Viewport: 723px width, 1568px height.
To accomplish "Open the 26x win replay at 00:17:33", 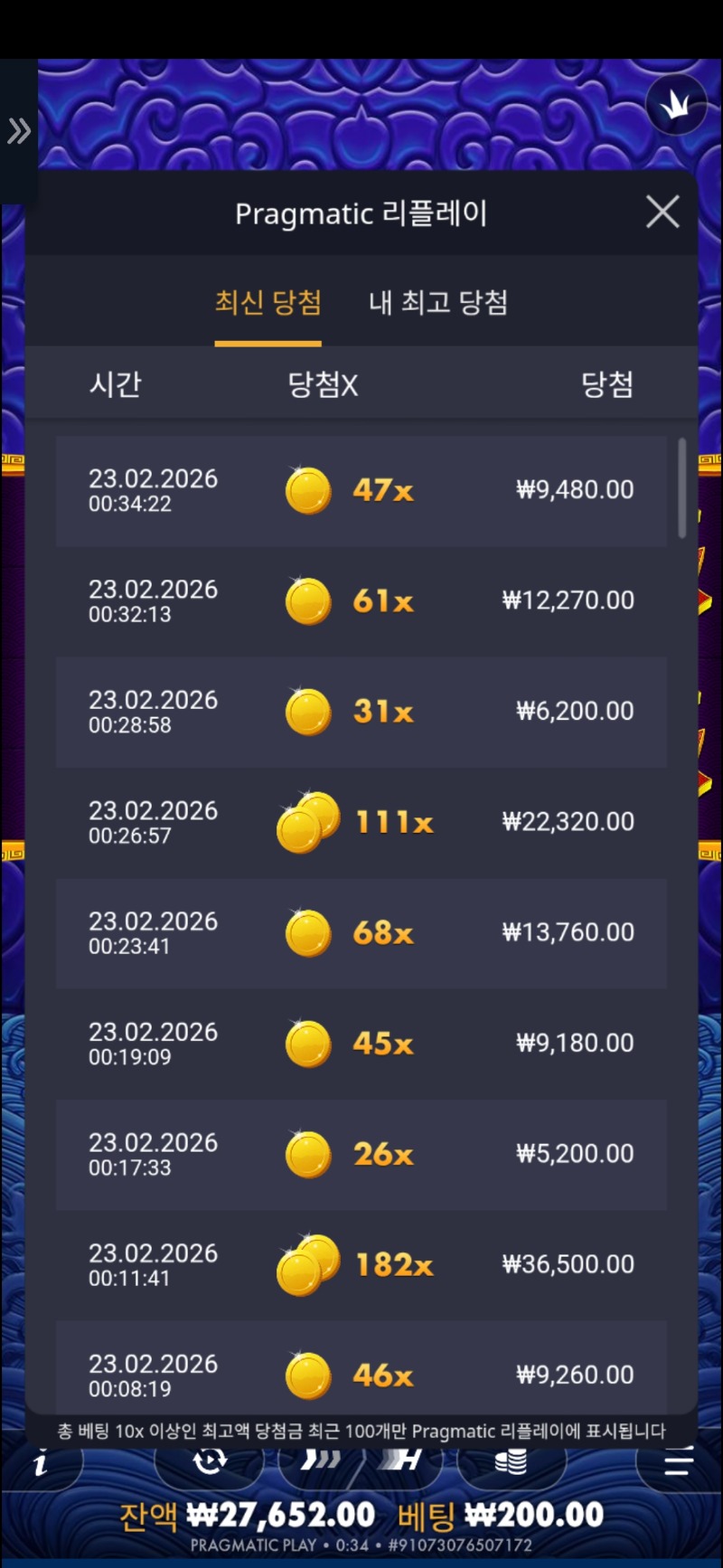I will tap(361, 1154).
